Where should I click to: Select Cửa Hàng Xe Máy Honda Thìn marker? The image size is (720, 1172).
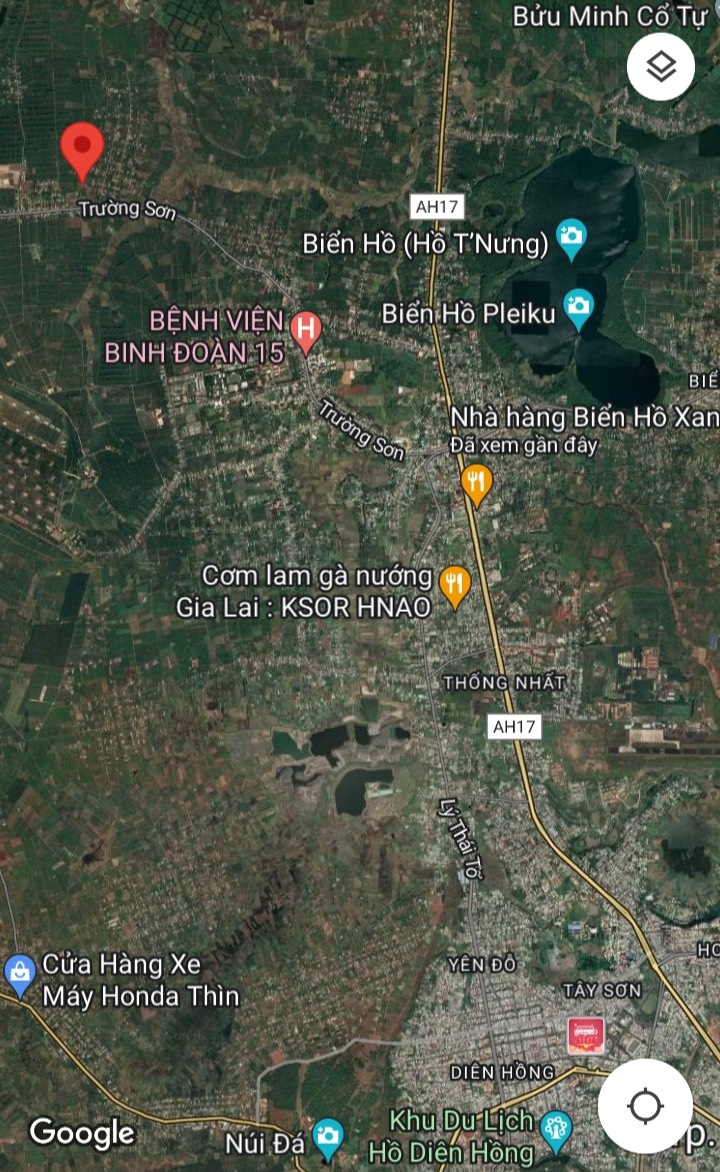pos(19,972)
